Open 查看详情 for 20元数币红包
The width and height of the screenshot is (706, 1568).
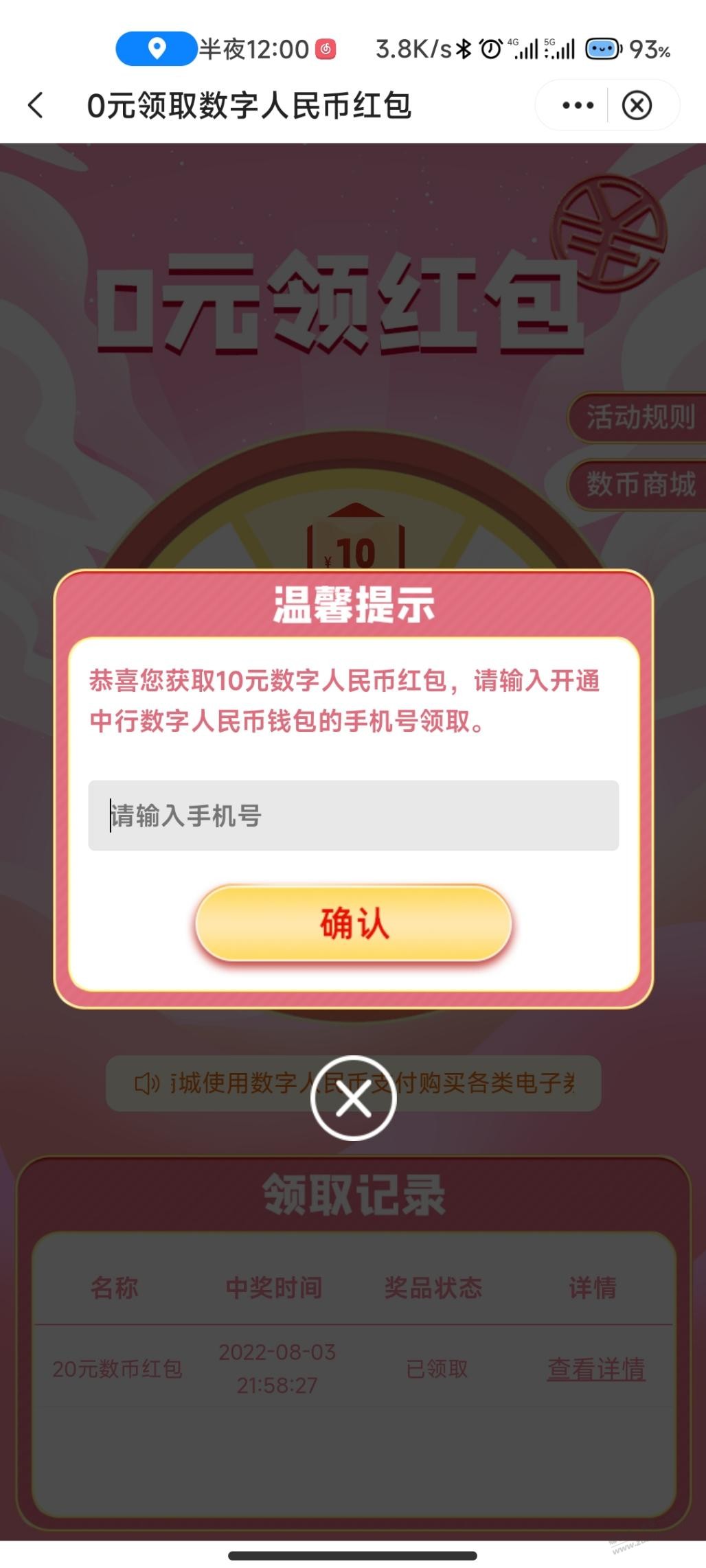click(x=595, y=1369)
